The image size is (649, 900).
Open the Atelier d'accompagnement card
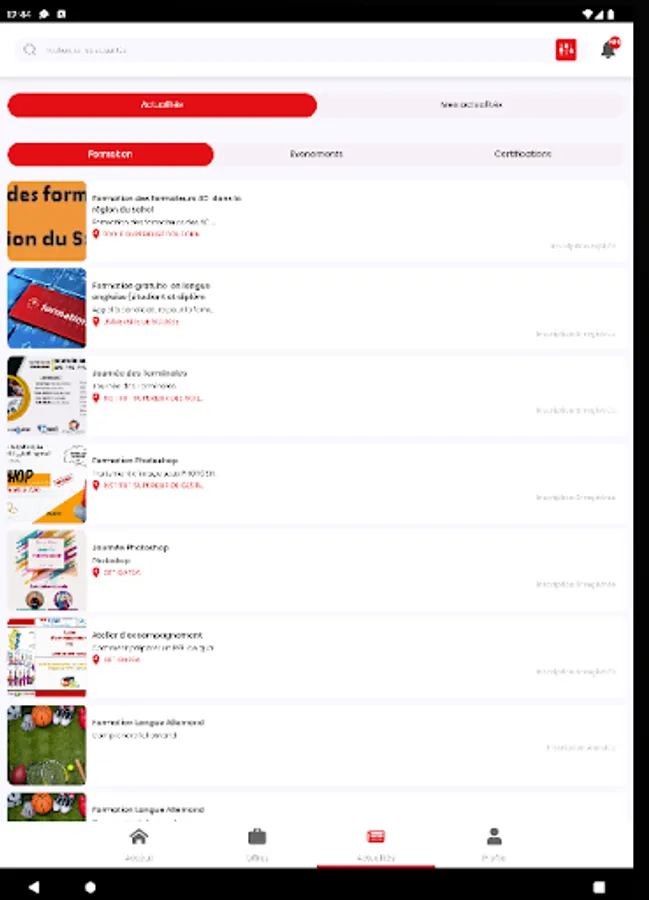point(316,657)
